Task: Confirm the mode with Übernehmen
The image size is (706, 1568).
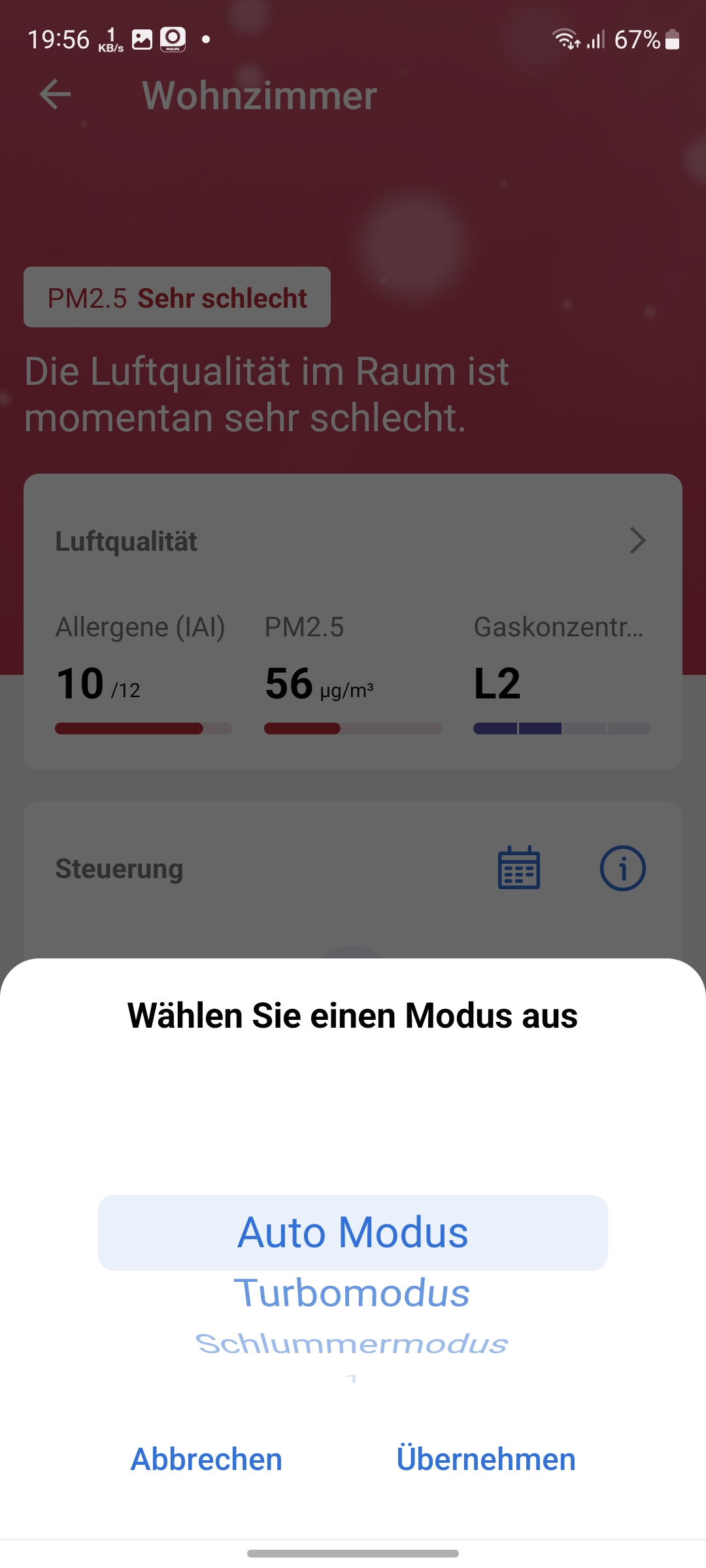Action: pyautogui.click(x=486, y=1460)
